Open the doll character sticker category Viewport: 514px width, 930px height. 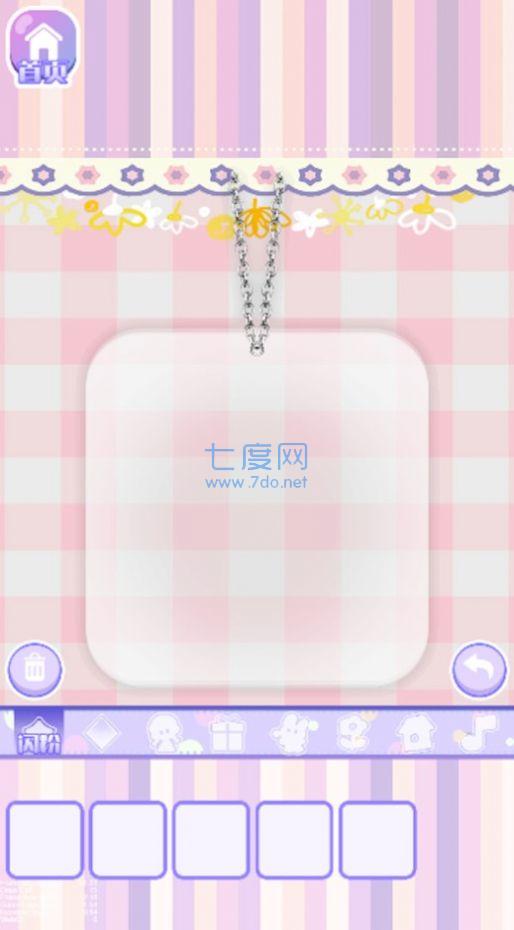pyautogui.click(x=164, y=733)
